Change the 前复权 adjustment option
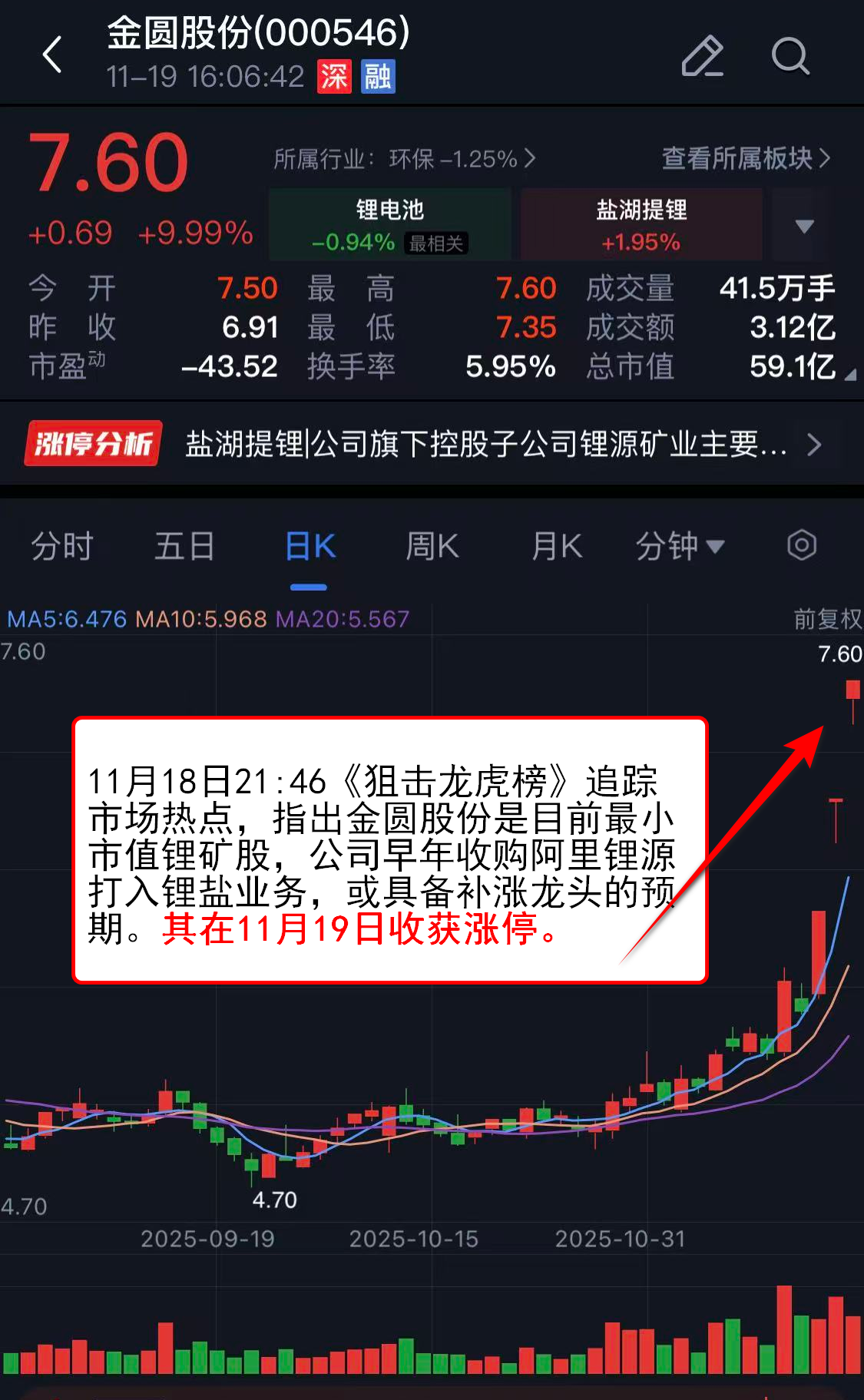The height and width of the screenshot is (1400, 864). [x=826, y=619]
